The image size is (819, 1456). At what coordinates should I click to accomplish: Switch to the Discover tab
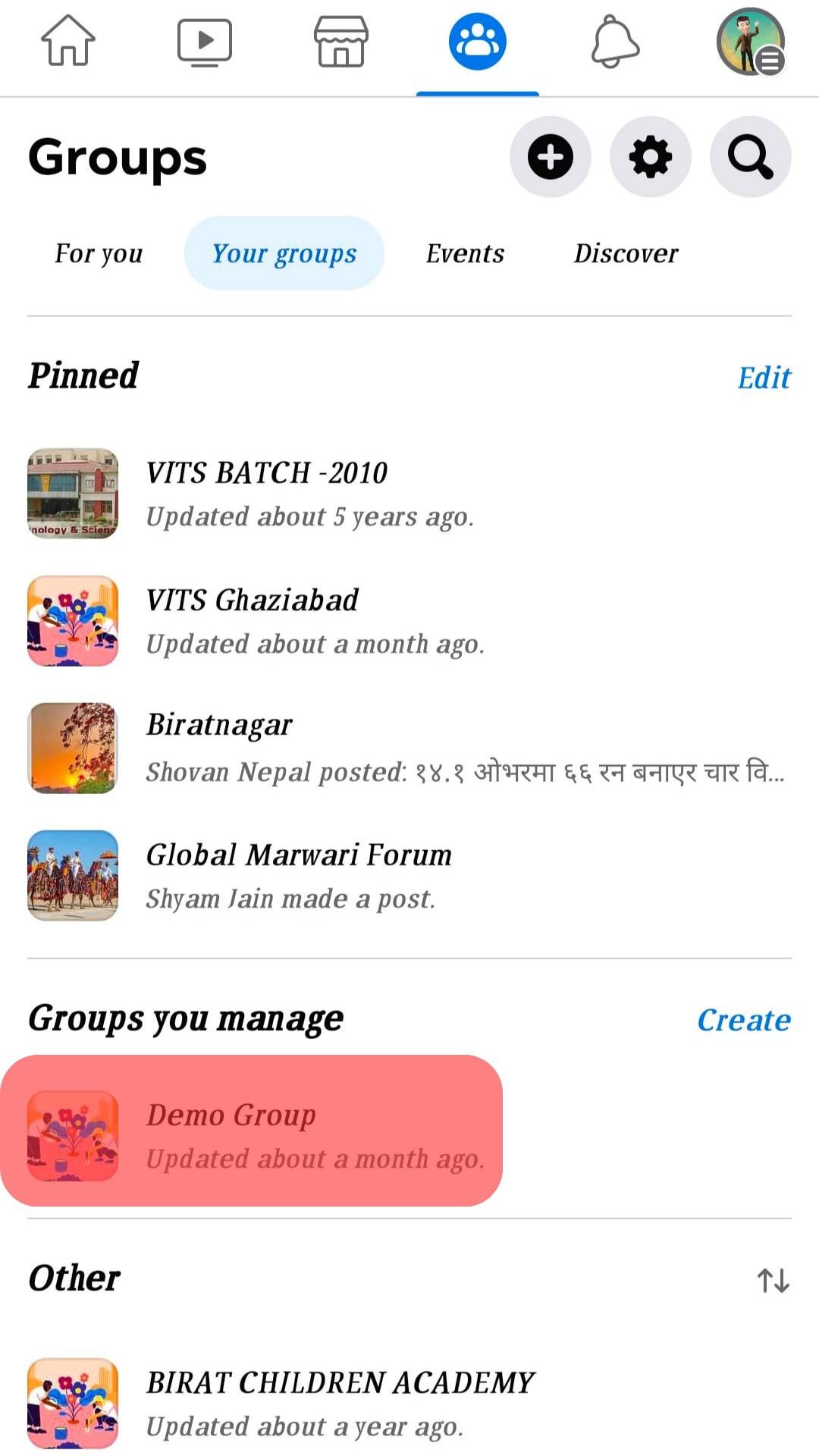(x=626, y=253)
